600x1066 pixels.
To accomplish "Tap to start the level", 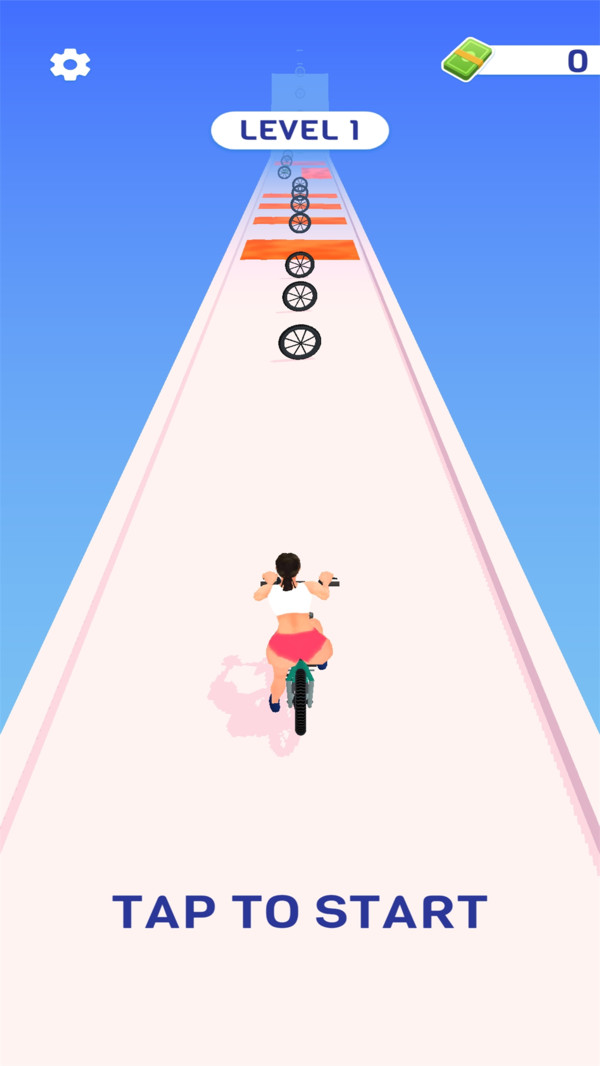I will (x=300, y=911).
